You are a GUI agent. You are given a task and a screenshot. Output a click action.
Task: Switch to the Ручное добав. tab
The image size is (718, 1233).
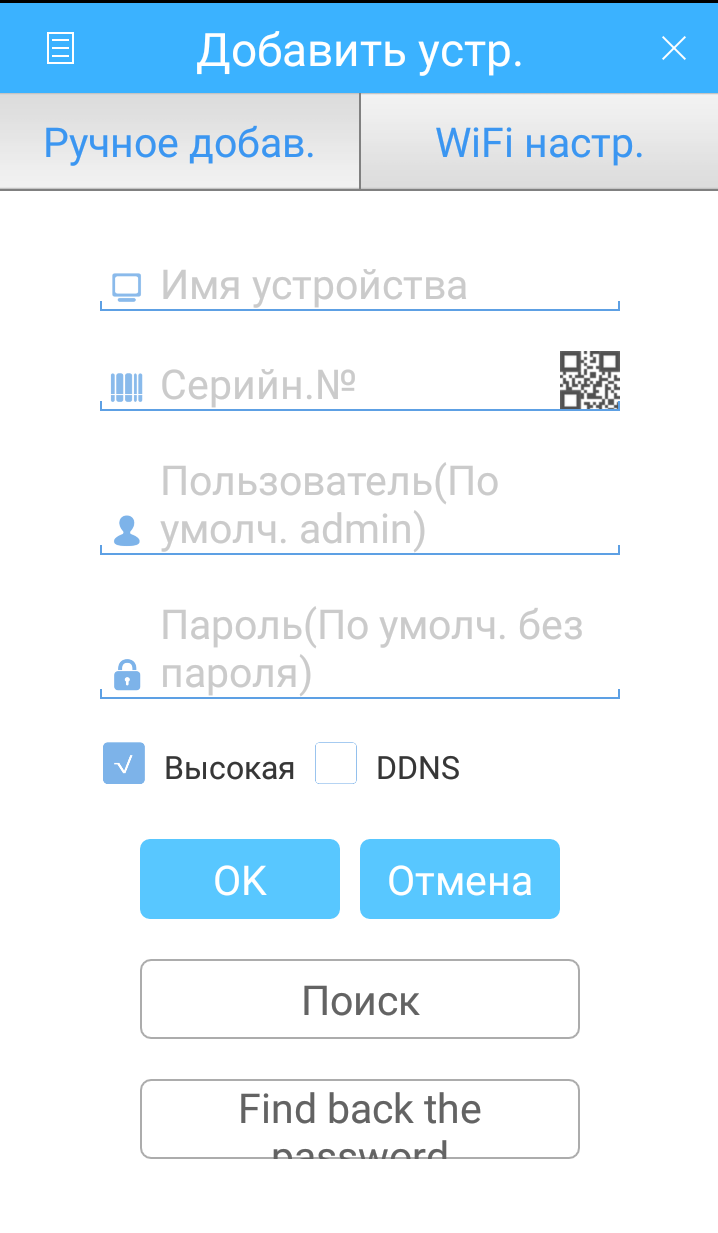tap(179, 144)
